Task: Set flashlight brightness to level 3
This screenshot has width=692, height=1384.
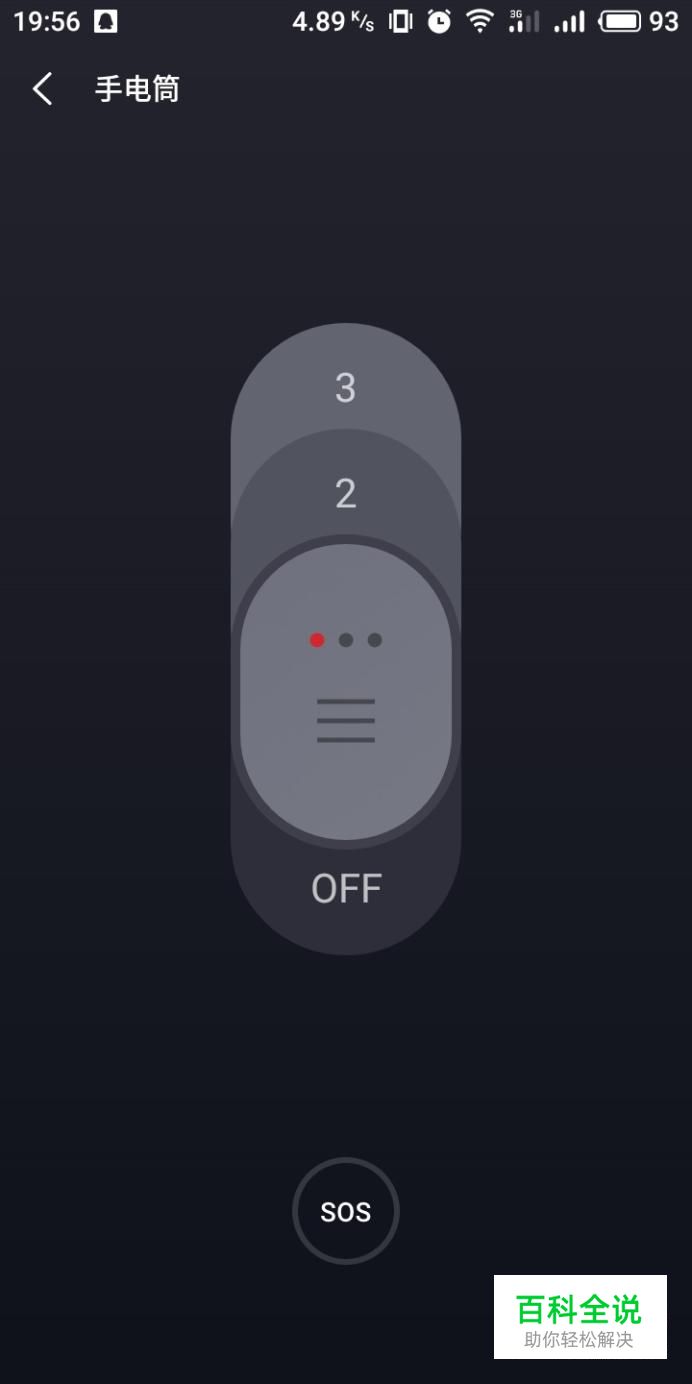Action: click(x=345, y=387)
